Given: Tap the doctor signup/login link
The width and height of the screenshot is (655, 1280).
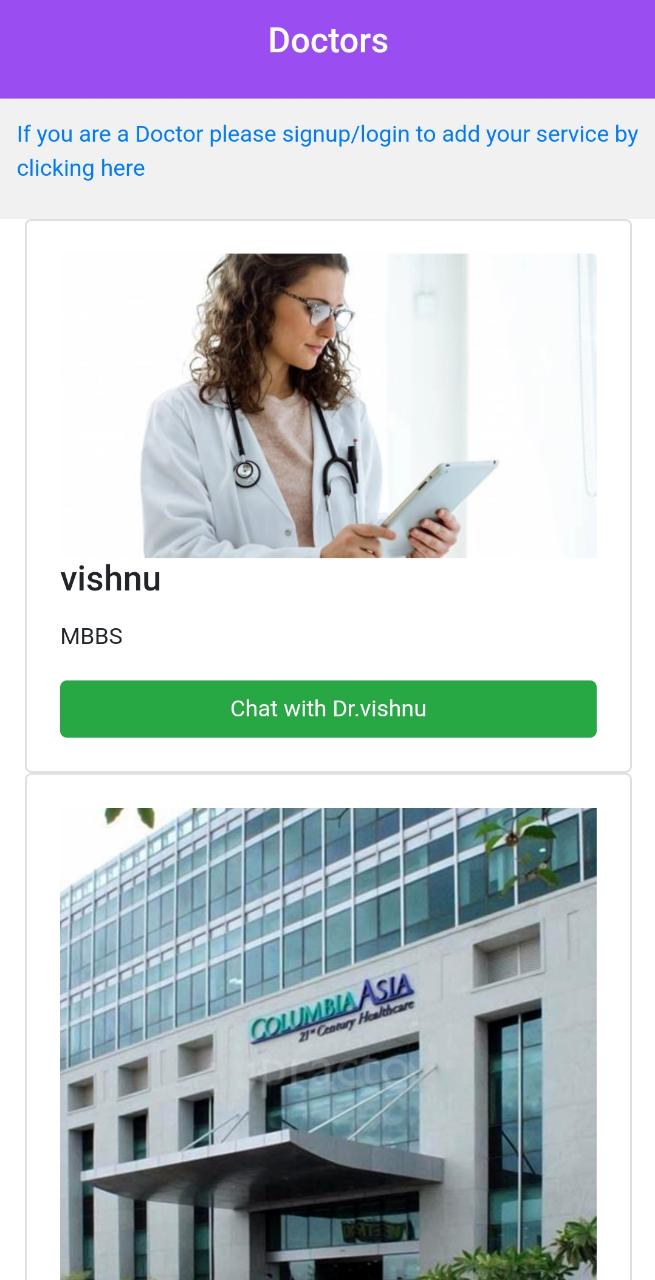Looking at the screenshot, I should [327, 151].
